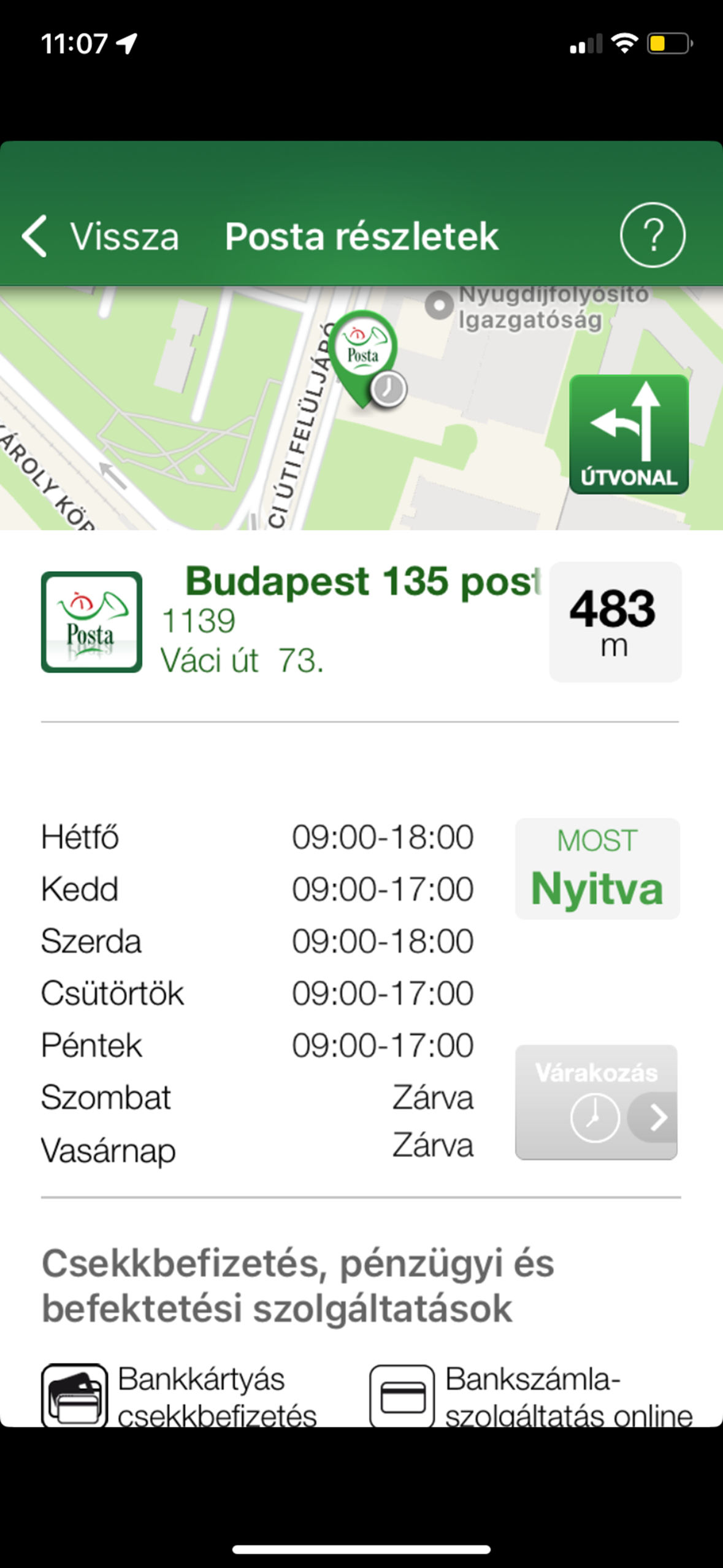The height and width of the screenshot is (1568, 723).
Task: Open help via the question mark icon
Action: [653, 236]
